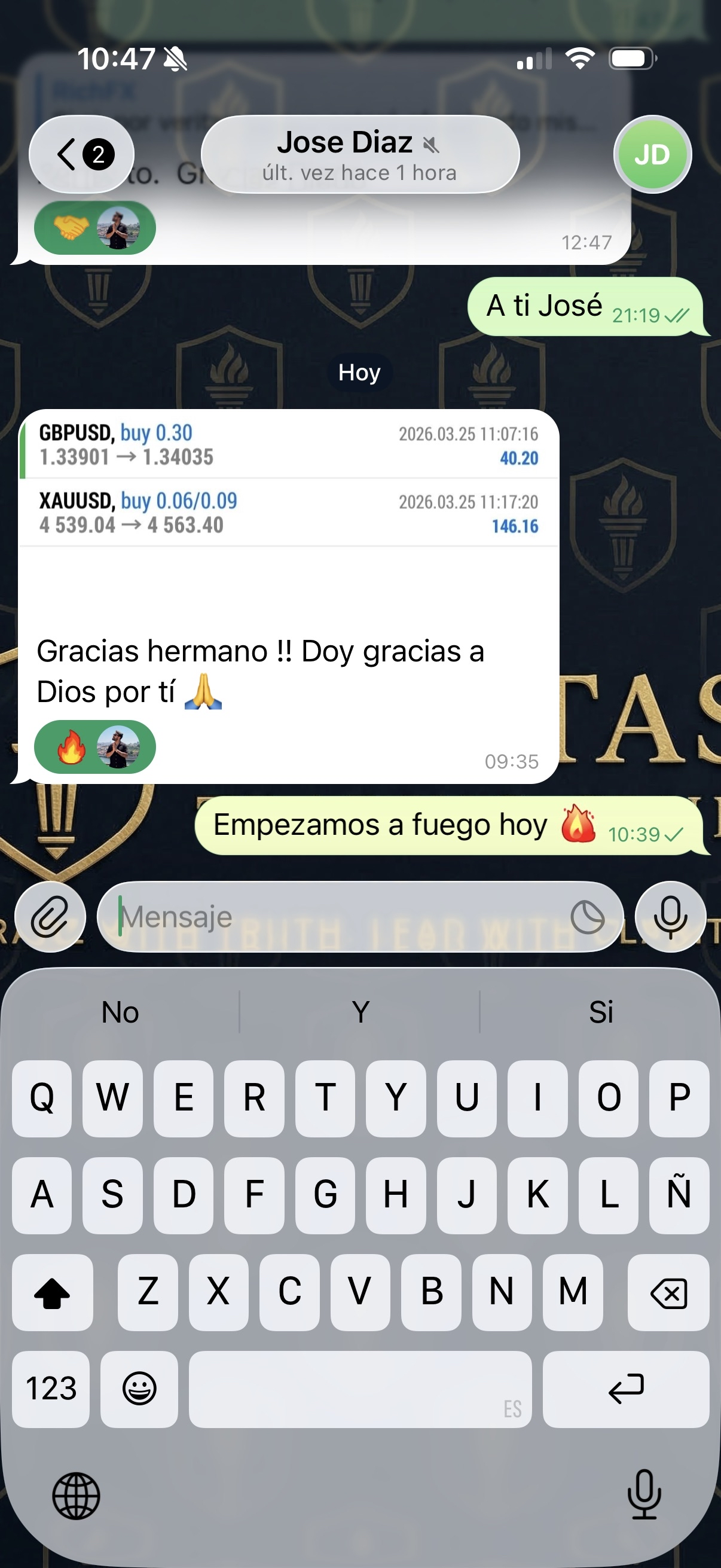Open the JD avatar profile picture
721x1568 pixels.
click(652, 155)
